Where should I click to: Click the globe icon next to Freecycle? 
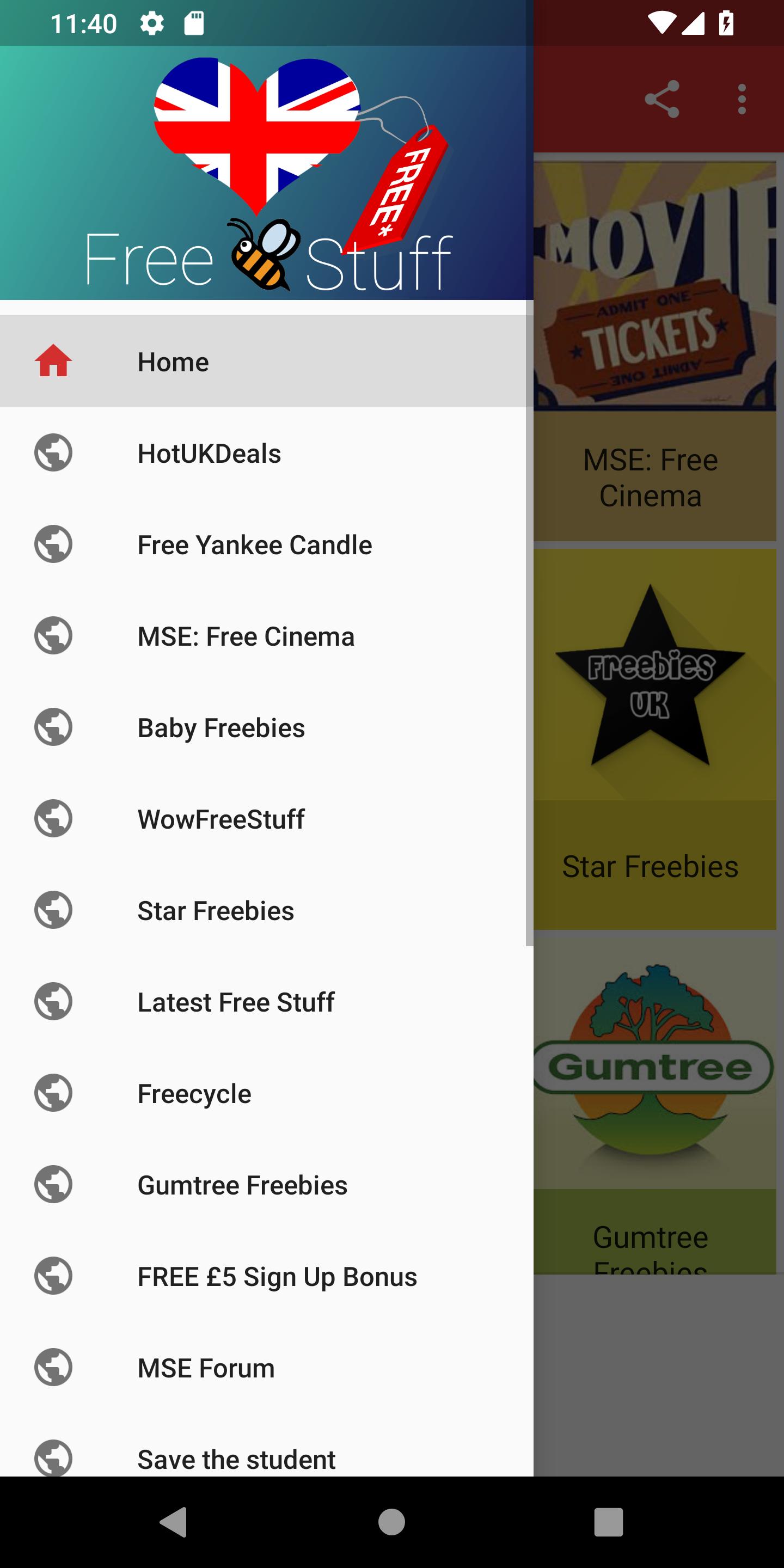pos(53,1093)
